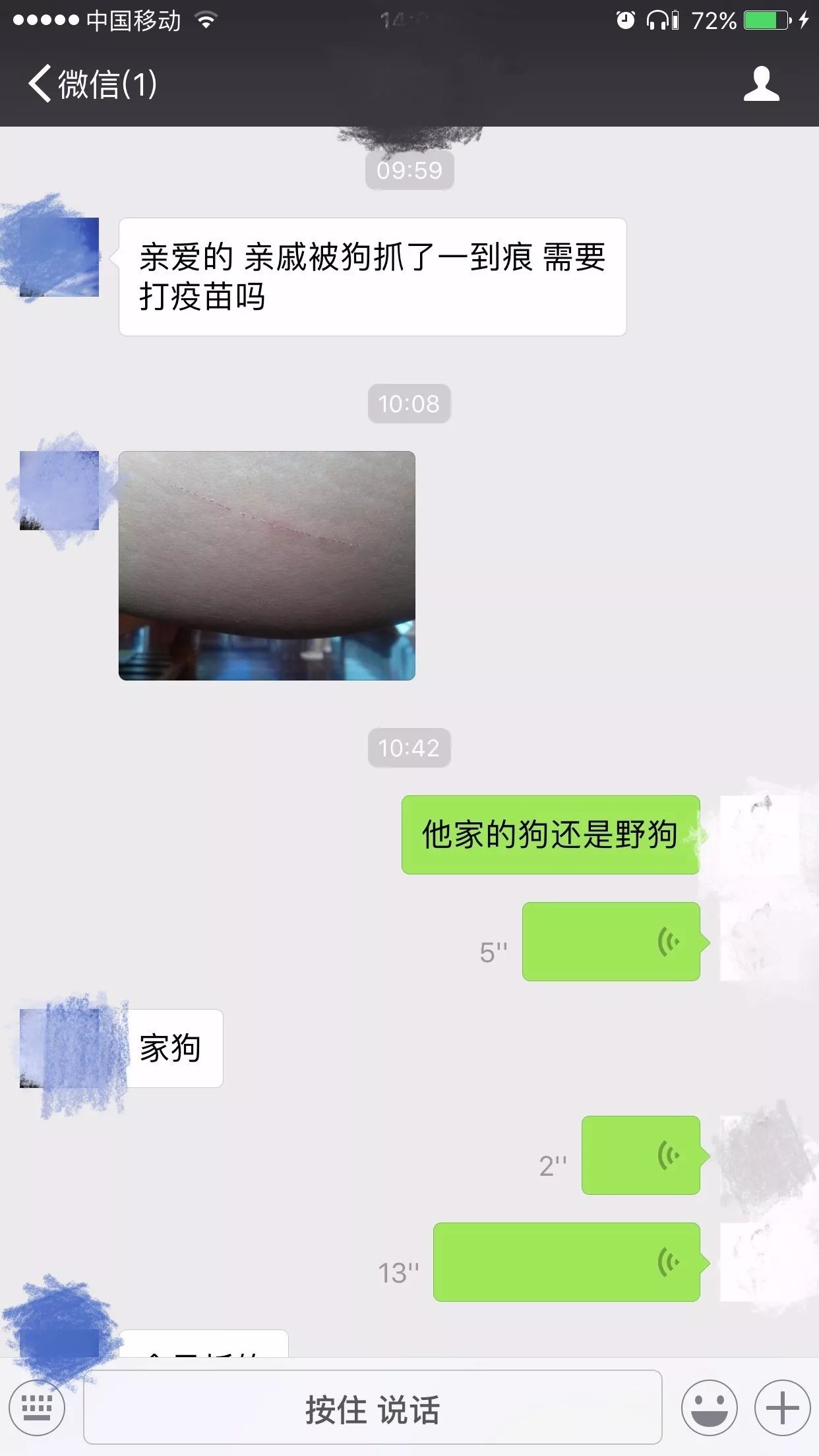819x1456 pixels.
Task: Play the 2-second voice message
Action: pyautogui.click(x=640, y=1155)
